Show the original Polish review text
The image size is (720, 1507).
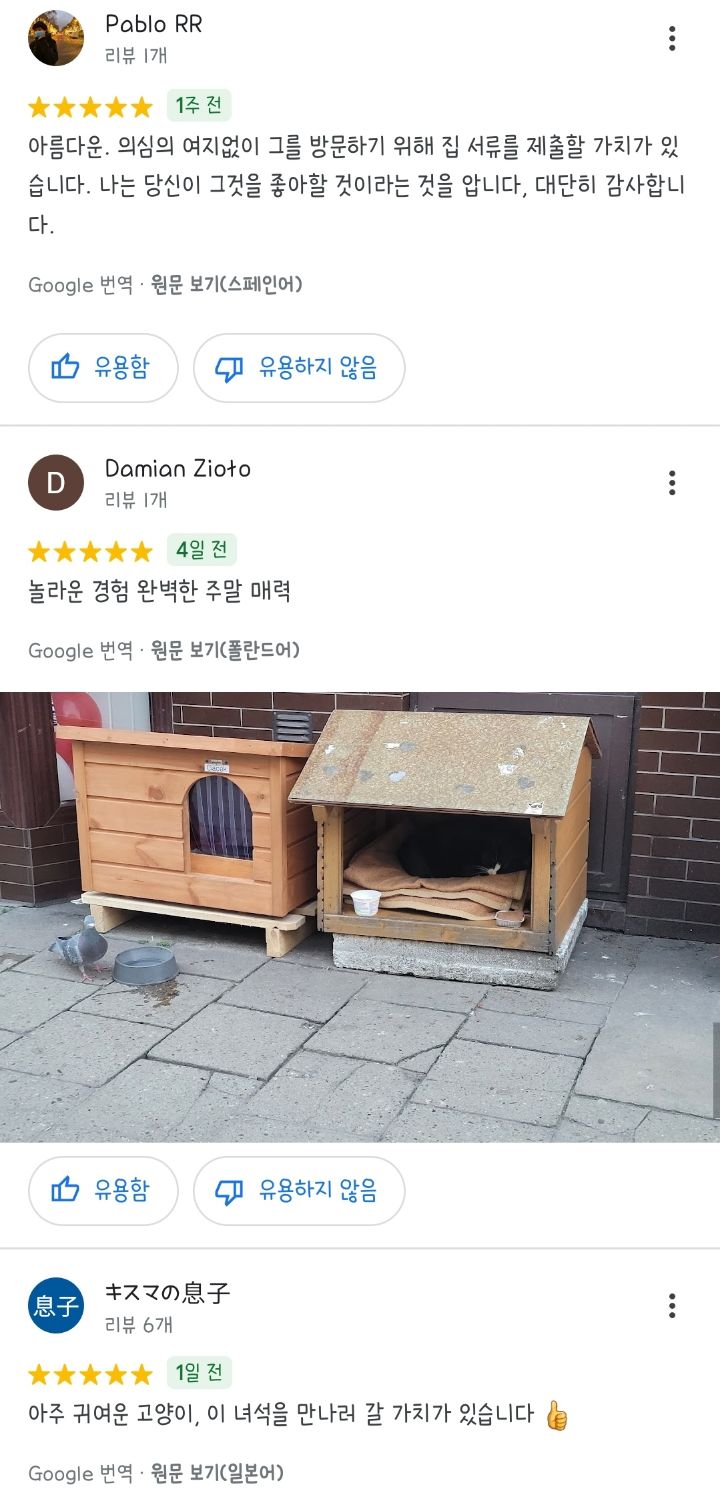click(x=225, y=651)
